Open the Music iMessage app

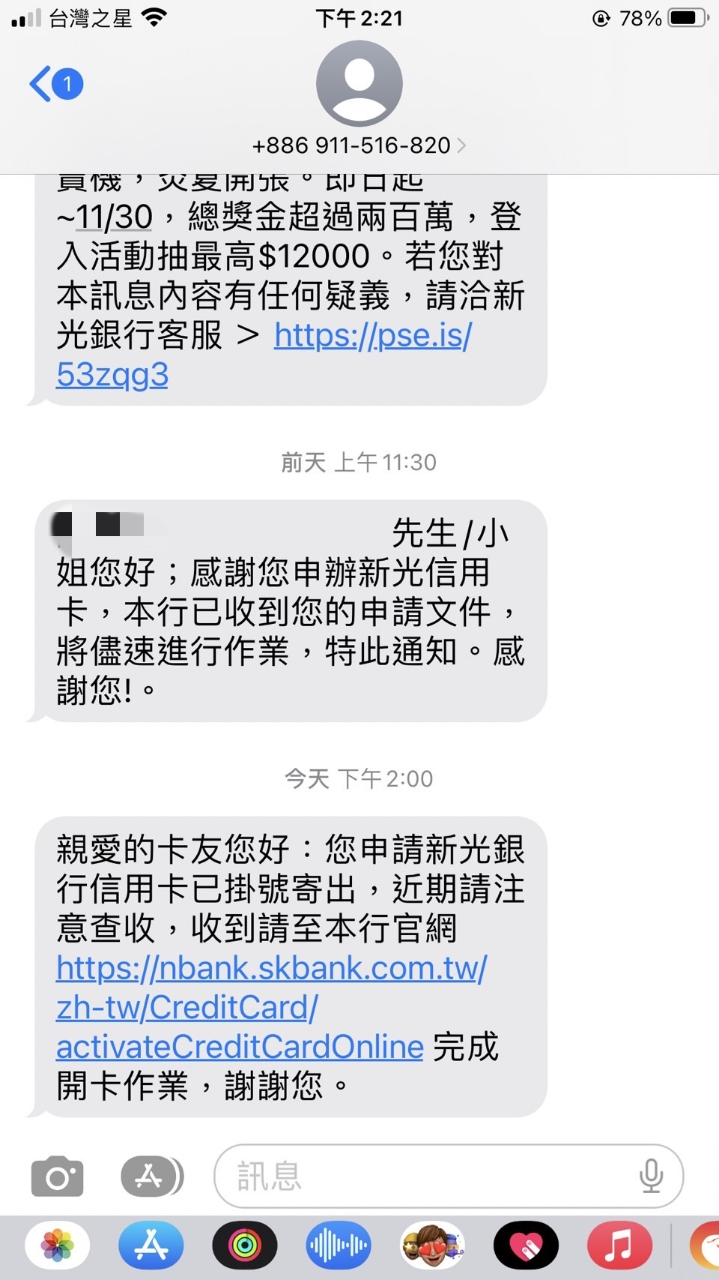click(620, 1246)
